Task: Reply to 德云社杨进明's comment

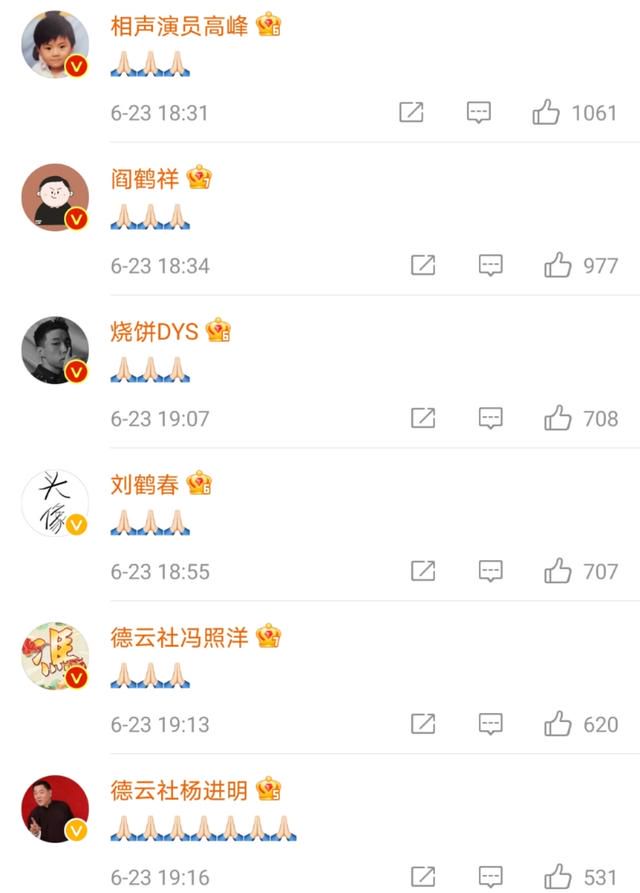Action: (490, 877)
